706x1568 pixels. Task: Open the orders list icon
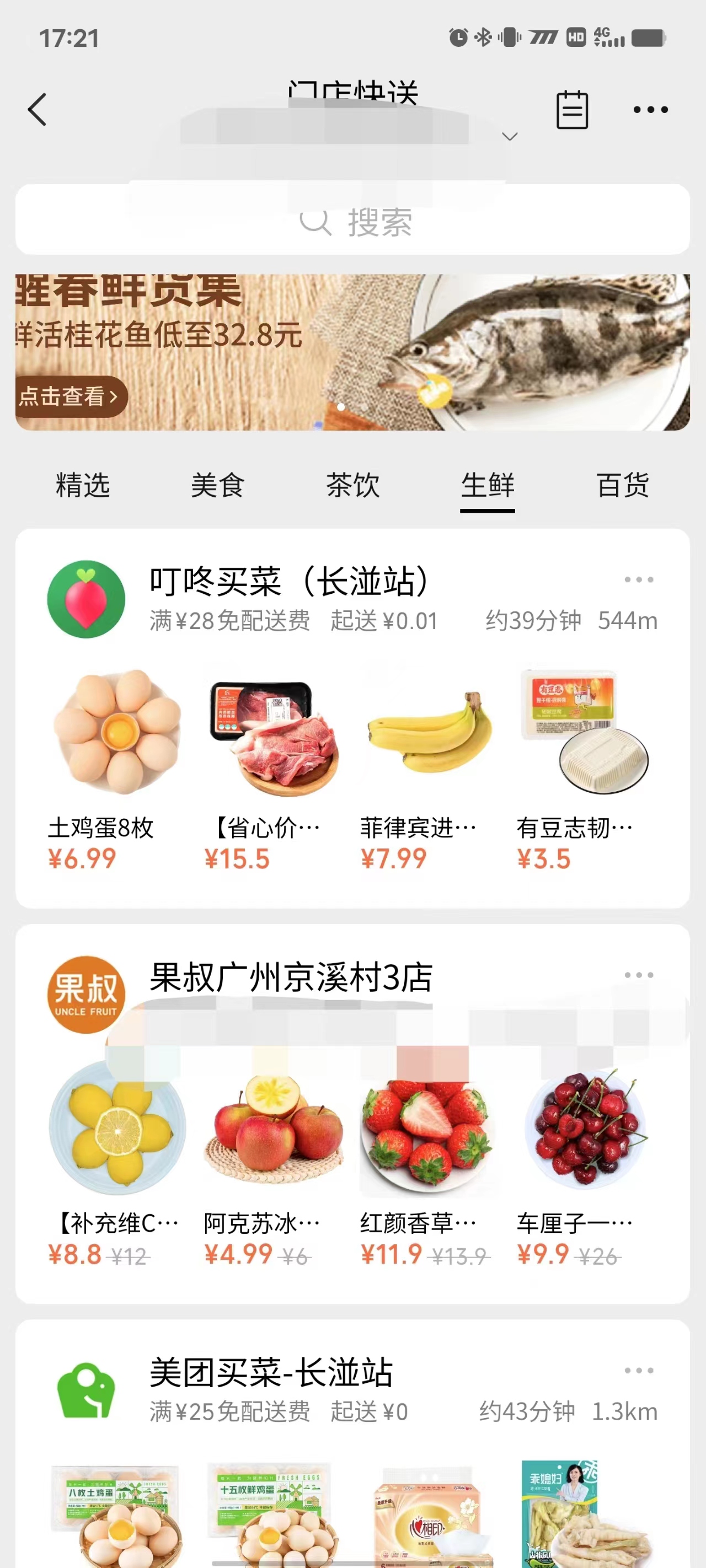pyautogui.click(x=572, y=110)
